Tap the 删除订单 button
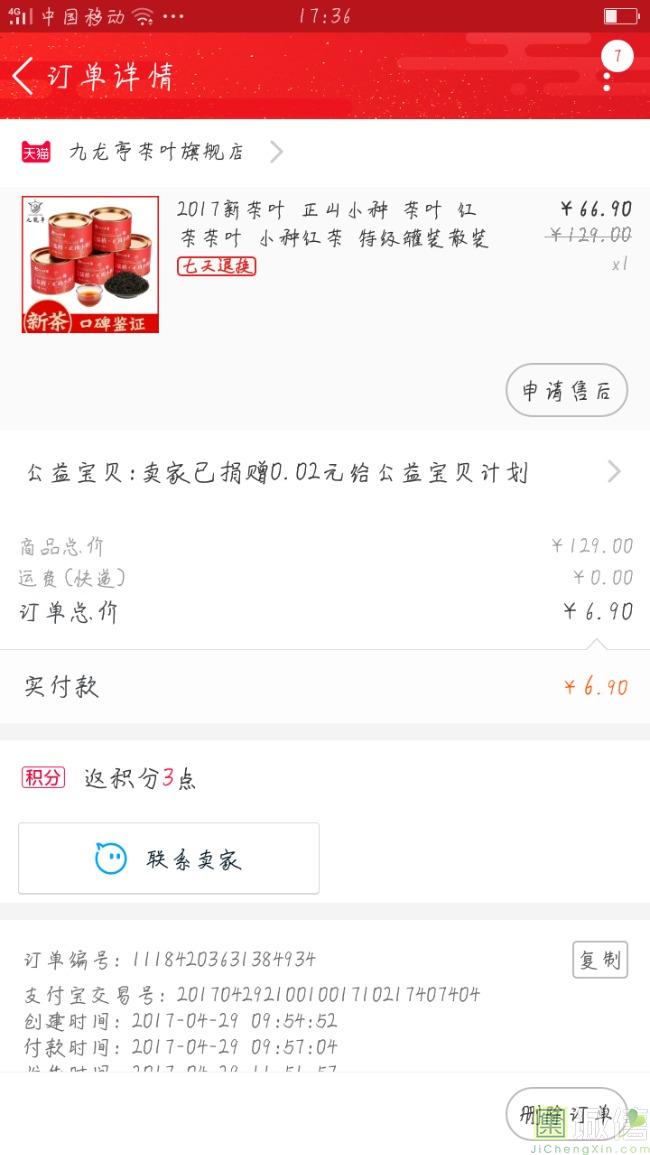 coord(566,1114)
